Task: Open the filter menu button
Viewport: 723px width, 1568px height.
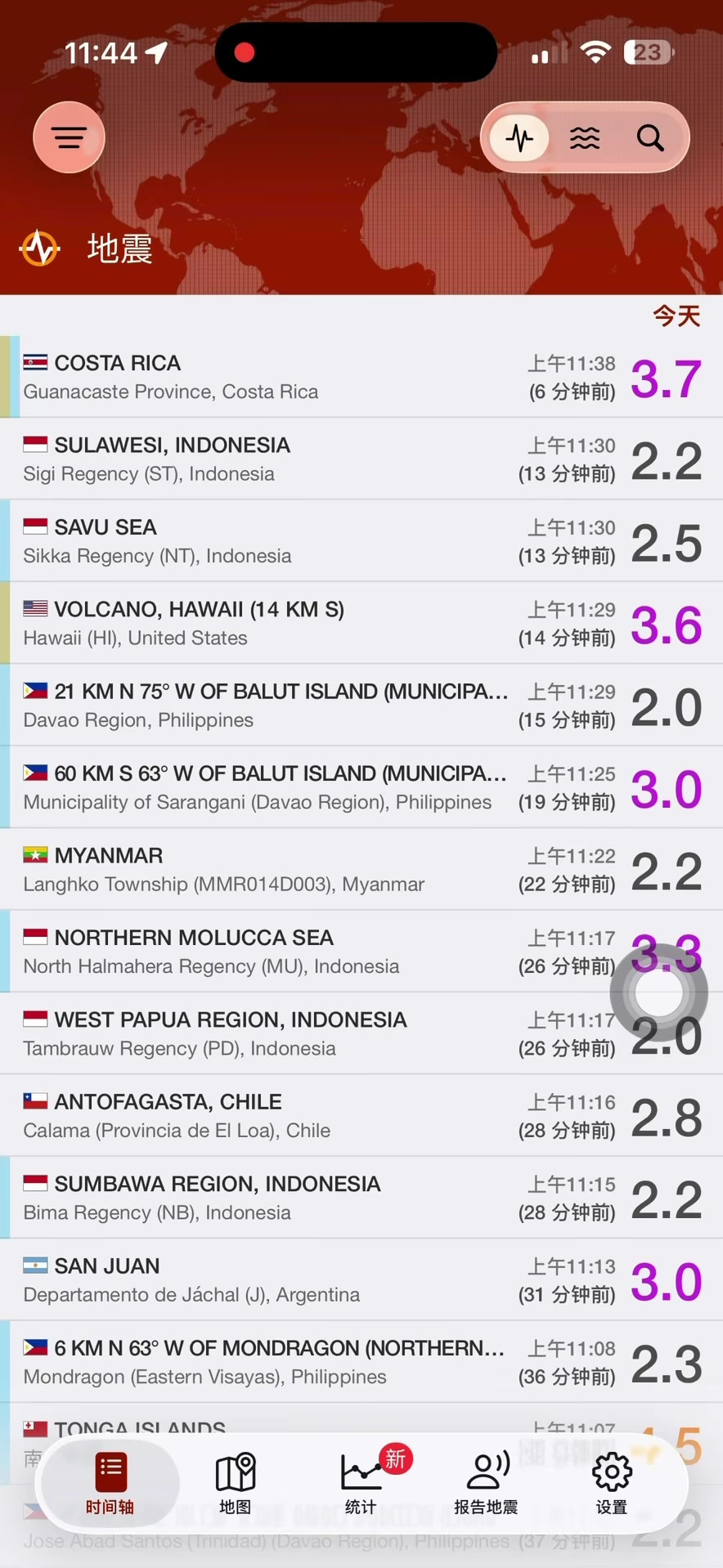Action: point(69,137)
